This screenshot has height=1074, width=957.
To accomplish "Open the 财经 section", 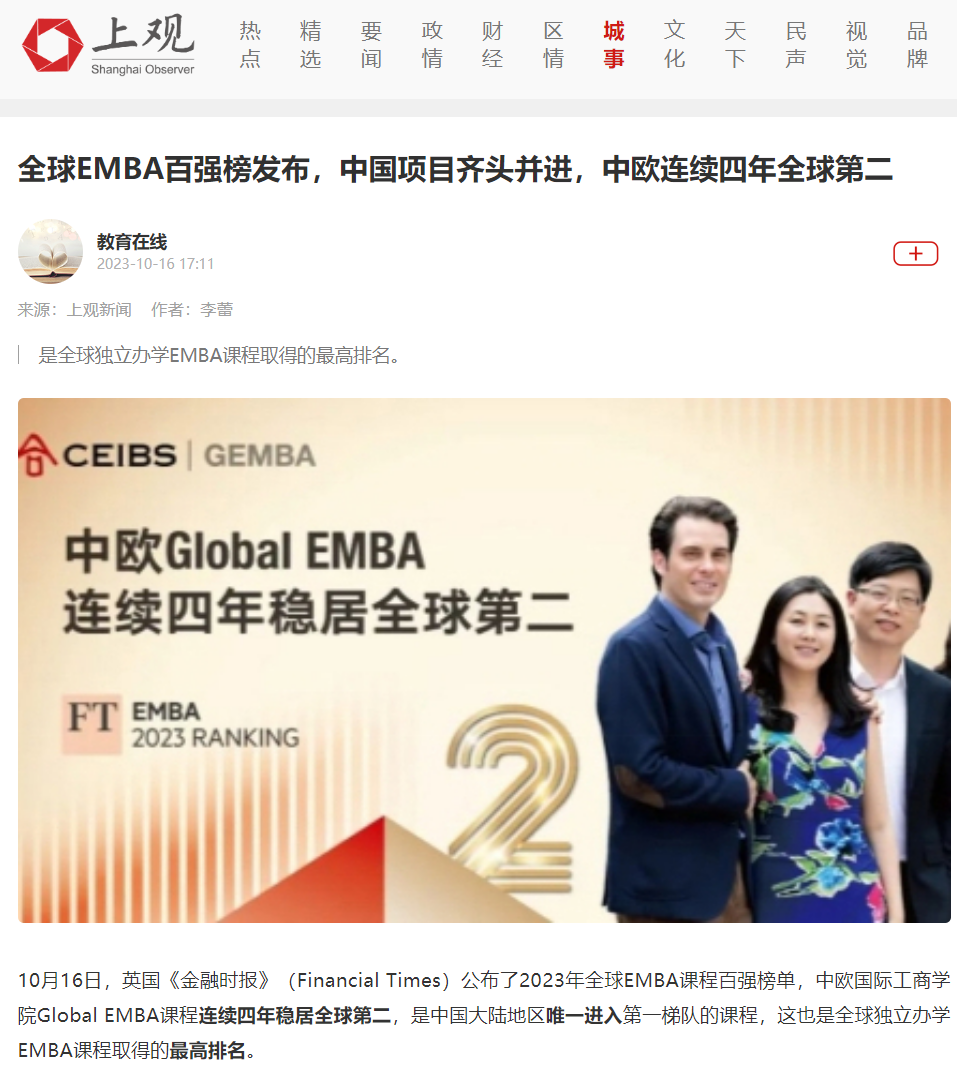I will [x=493, y=45].
